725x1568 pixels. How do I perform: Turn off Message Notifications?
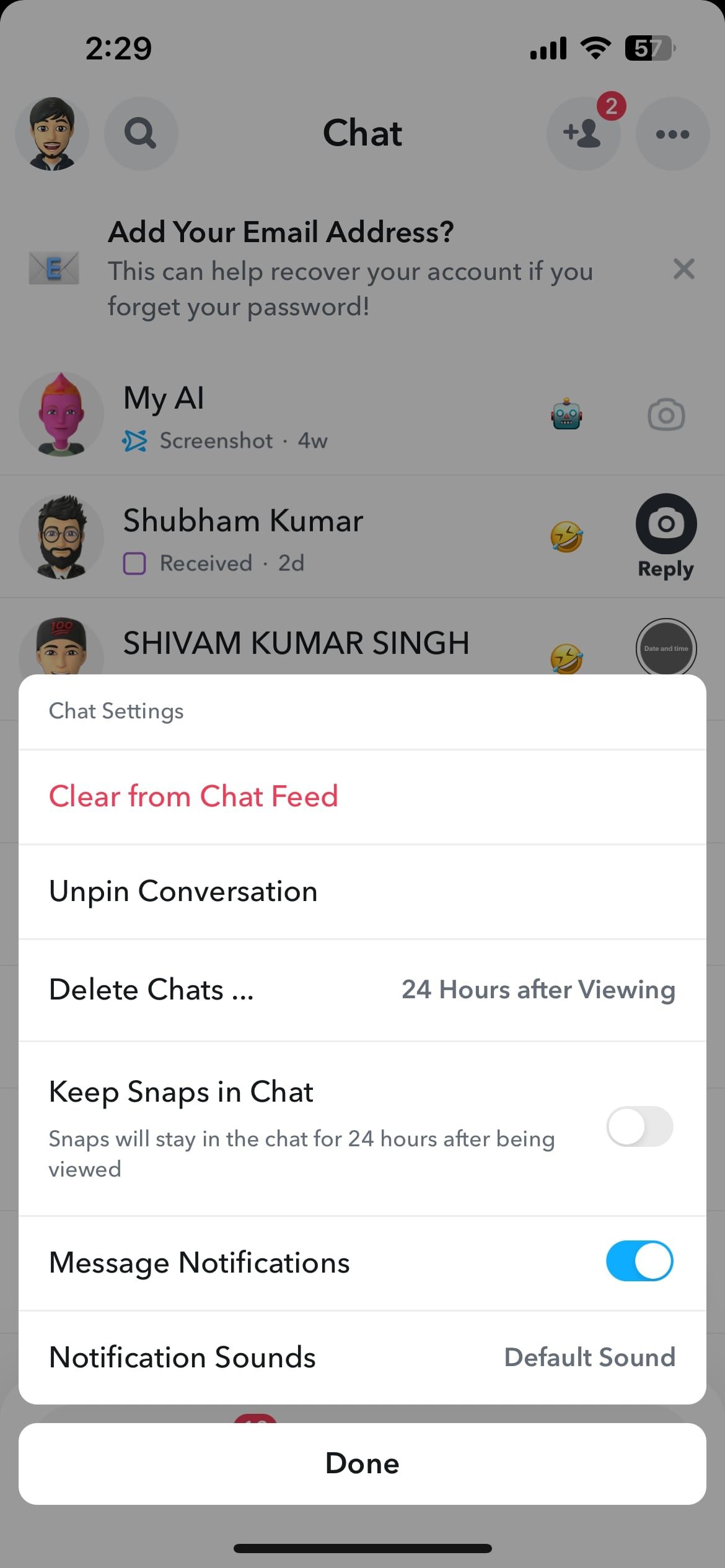tap(639, 1261)
